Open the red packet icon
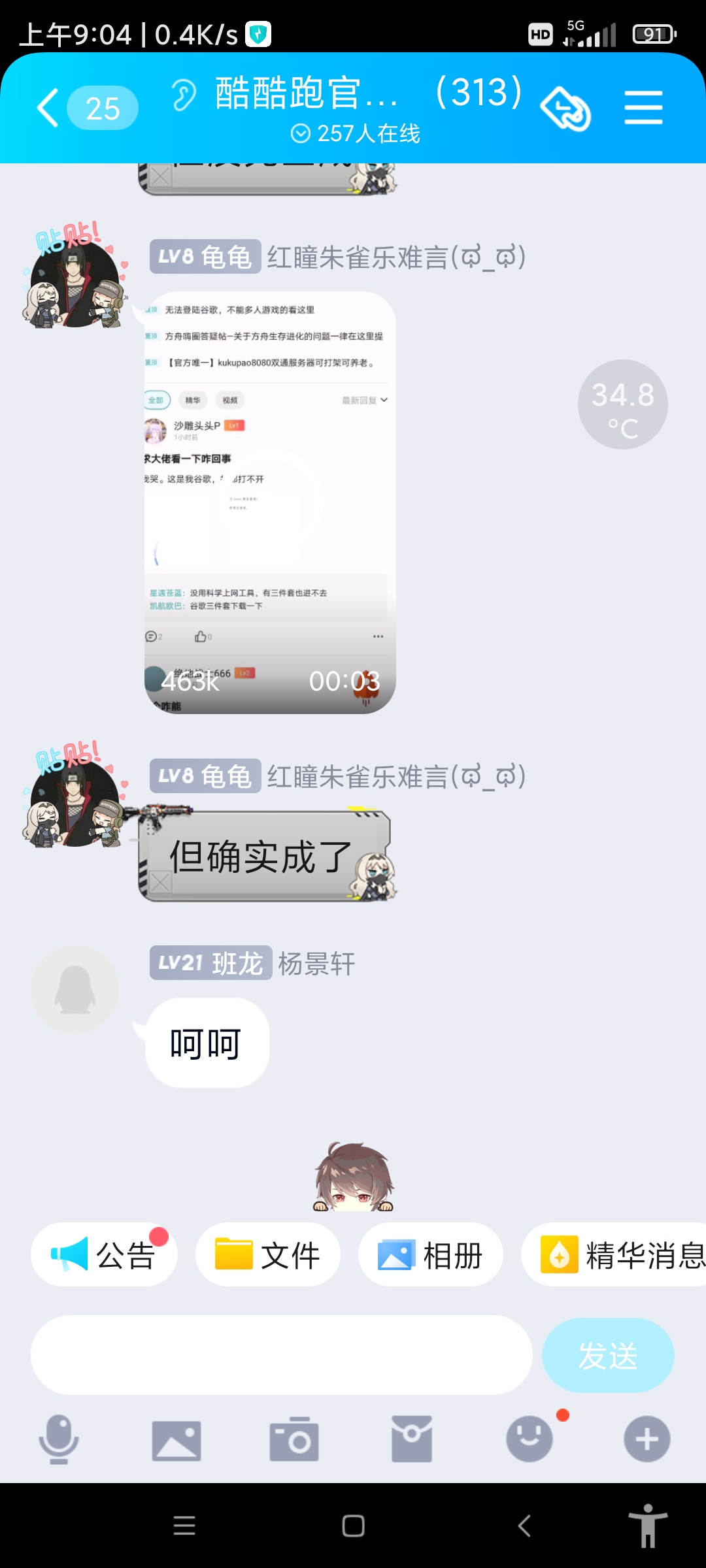 point(412,1439)
